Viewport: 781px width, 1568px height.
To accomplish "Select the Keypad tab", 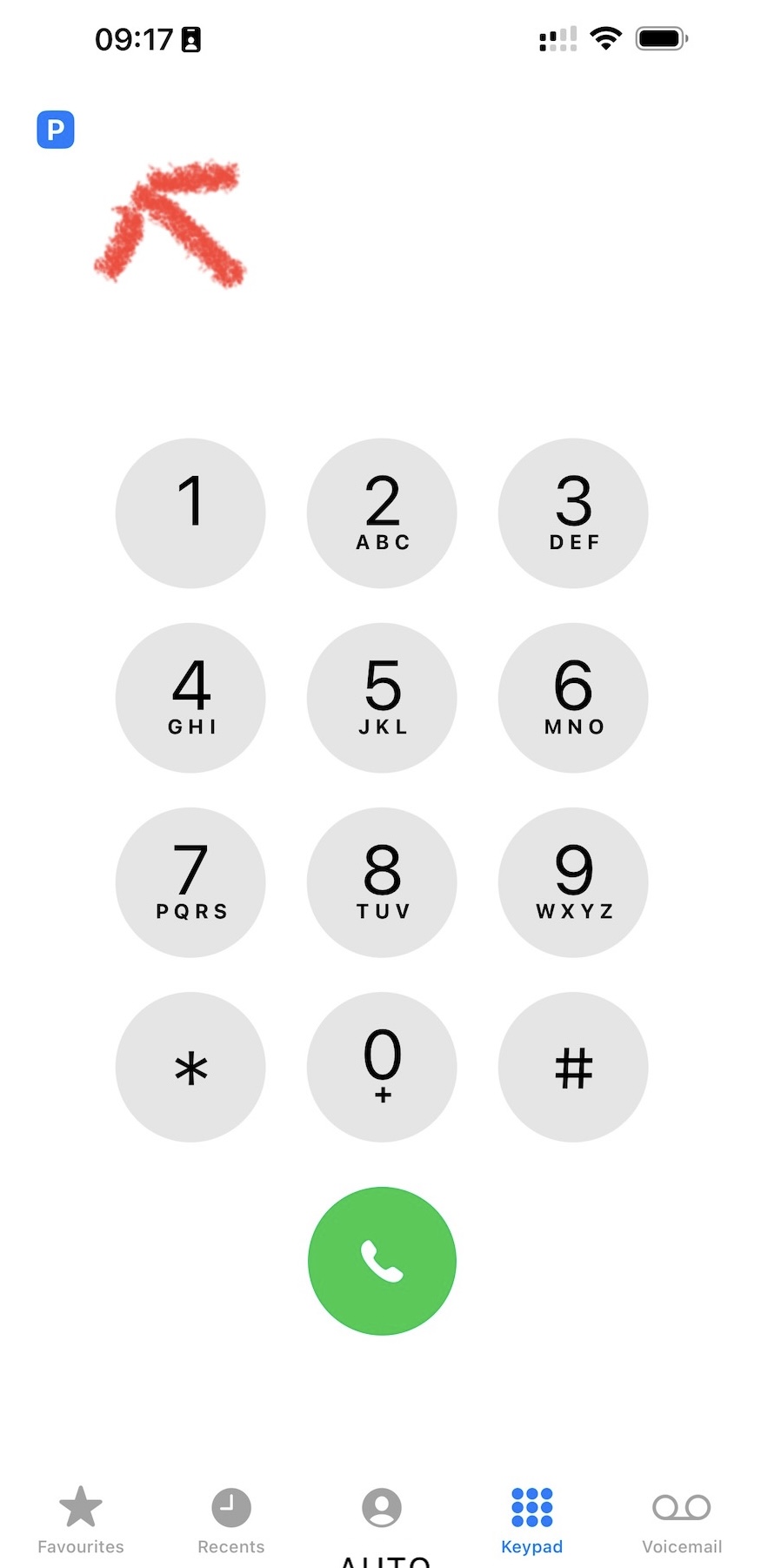I will click(532, 1519).
